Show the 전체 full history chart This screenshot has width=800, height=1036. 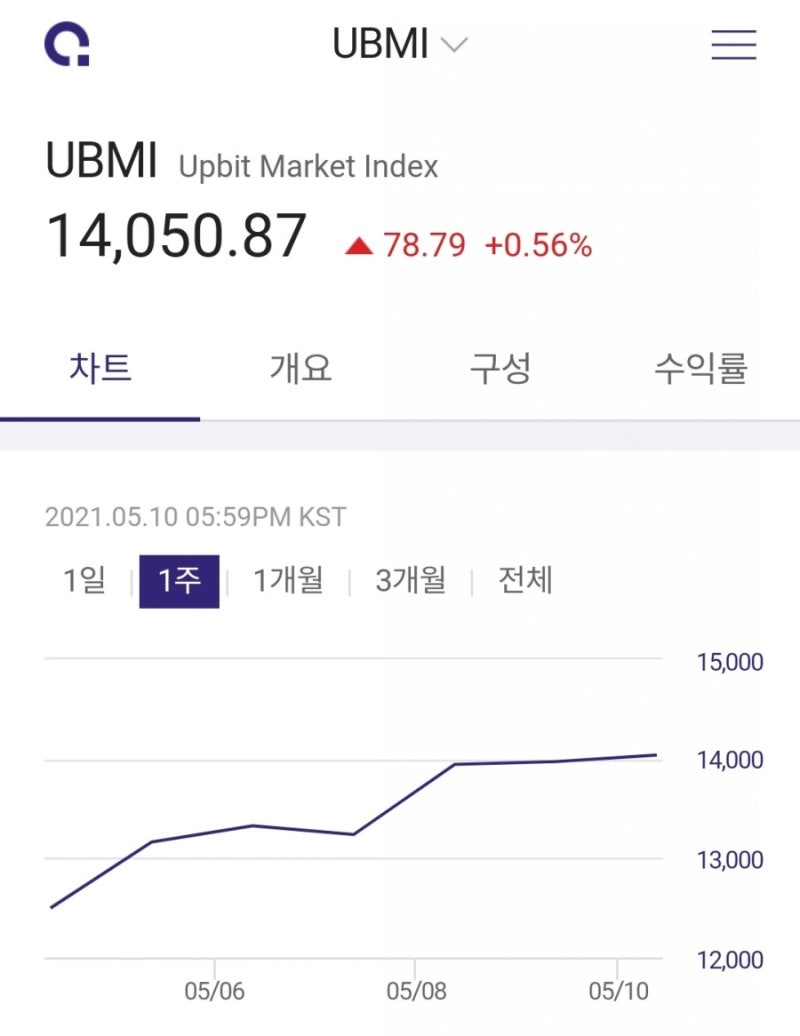pyautogui.click(x=524, y=581)
